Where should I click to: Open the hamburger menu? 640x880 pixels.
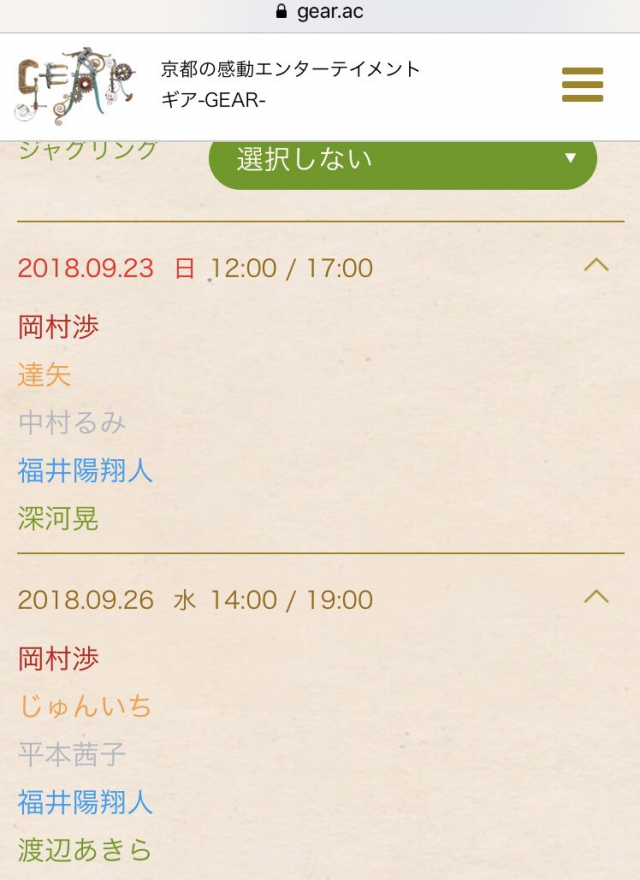(582, 85)
